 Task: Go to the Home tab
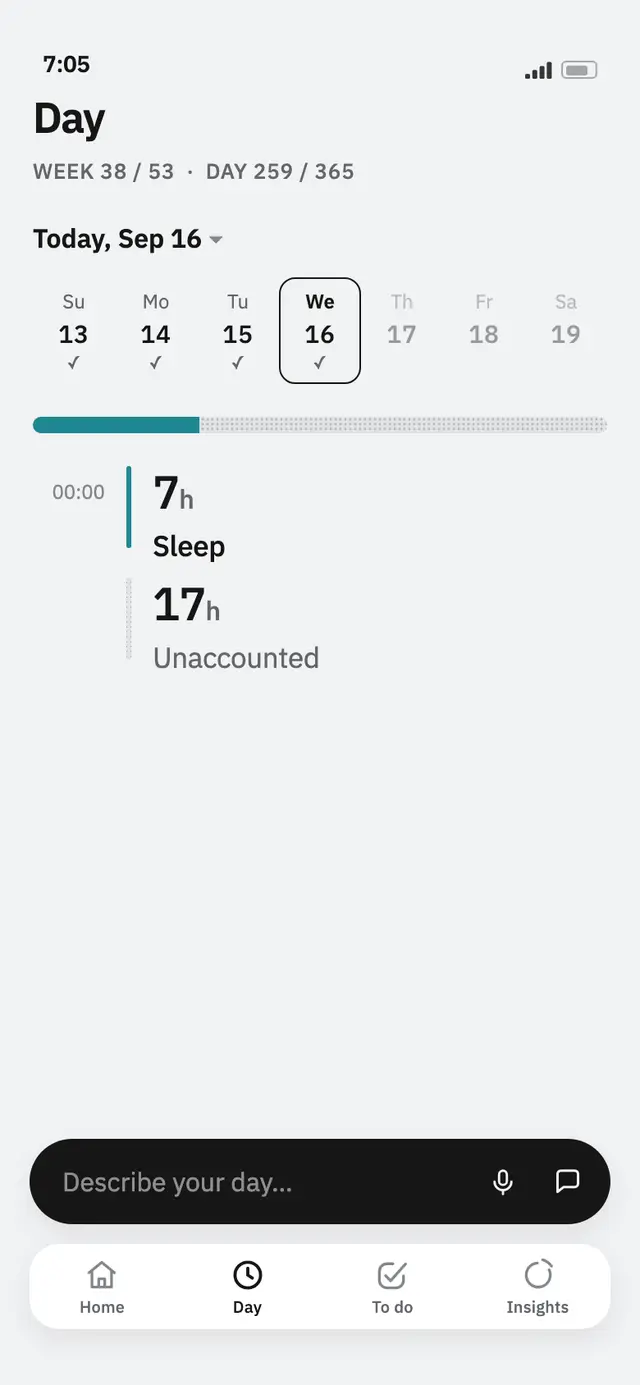tap(102, 1287)
